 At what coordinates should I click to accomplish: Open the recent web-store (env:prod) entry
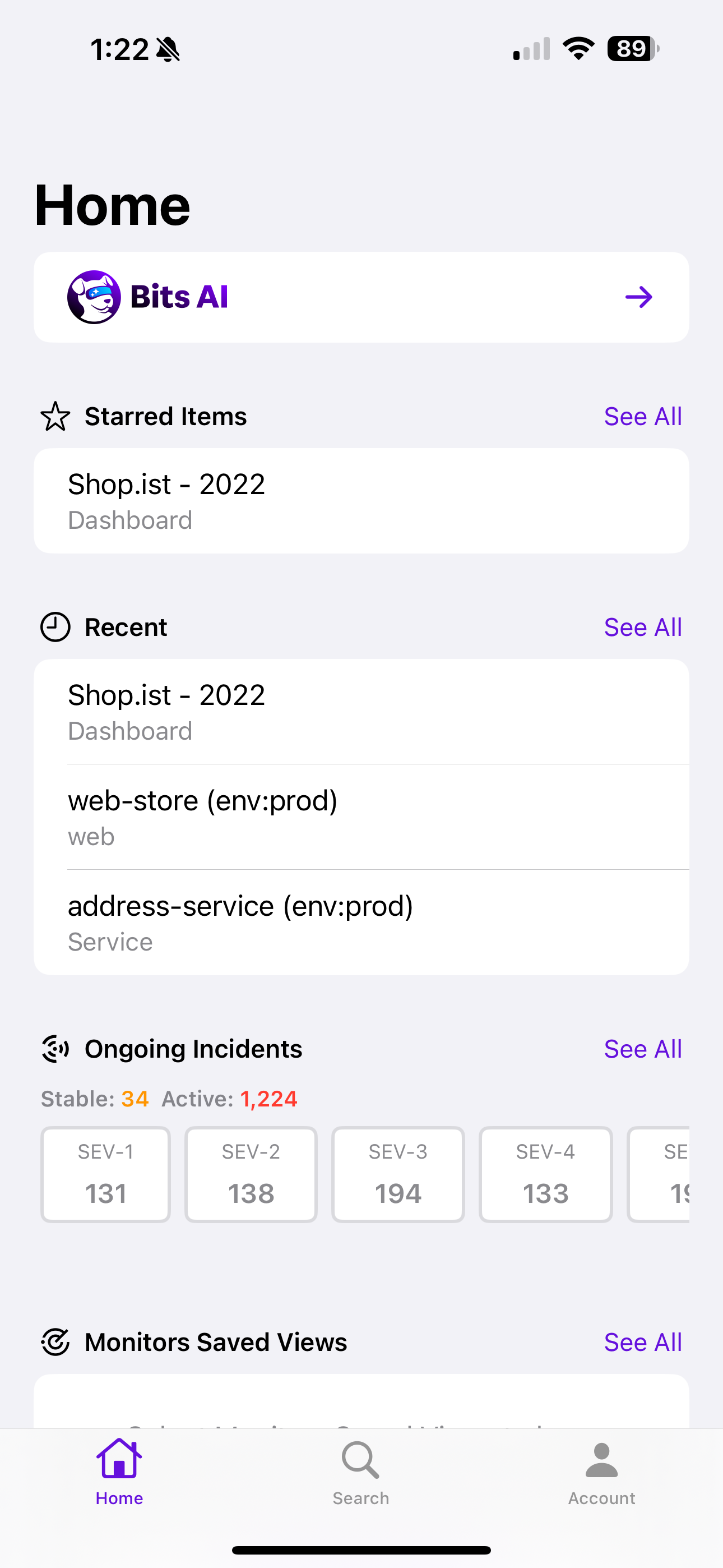pos(361,817)
